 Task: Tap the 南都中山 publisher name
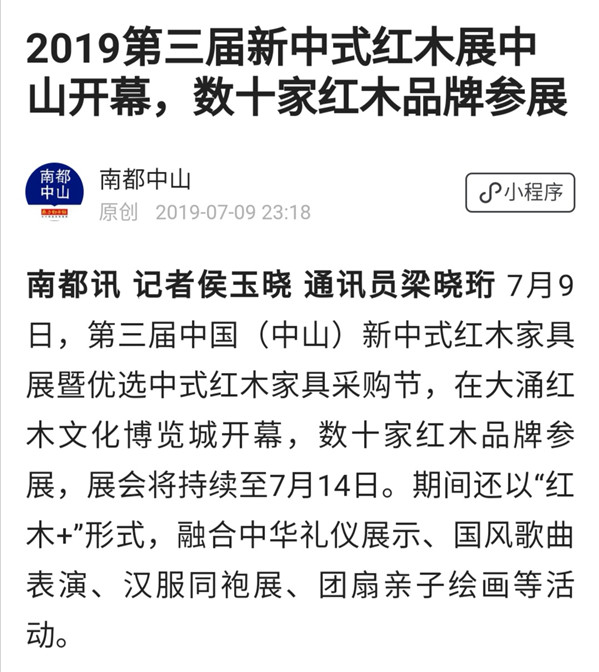click(x=145, y=179)
